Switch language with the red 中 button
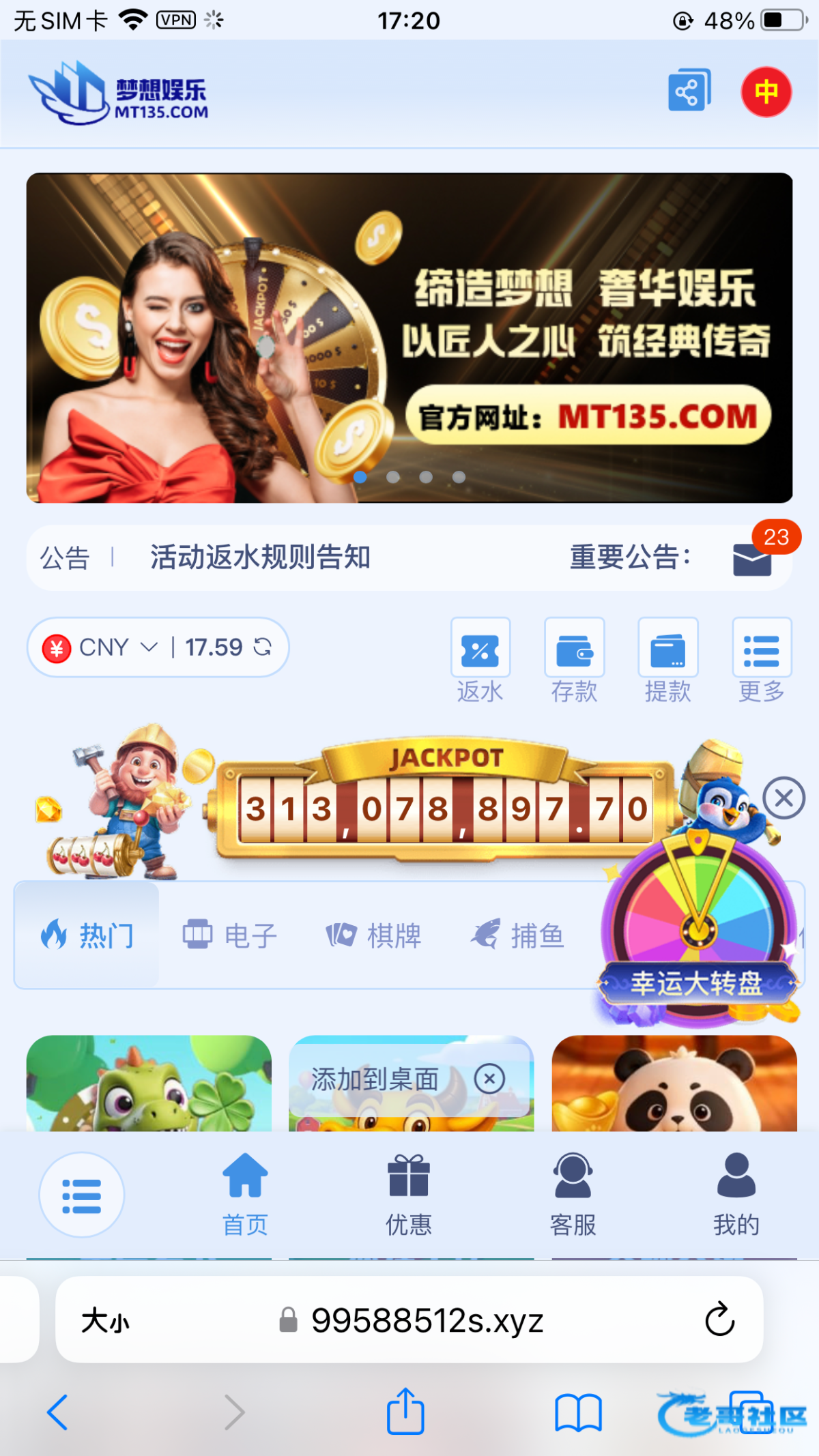The width and height of the screenshot is (819, 1456). coord(766,91)
